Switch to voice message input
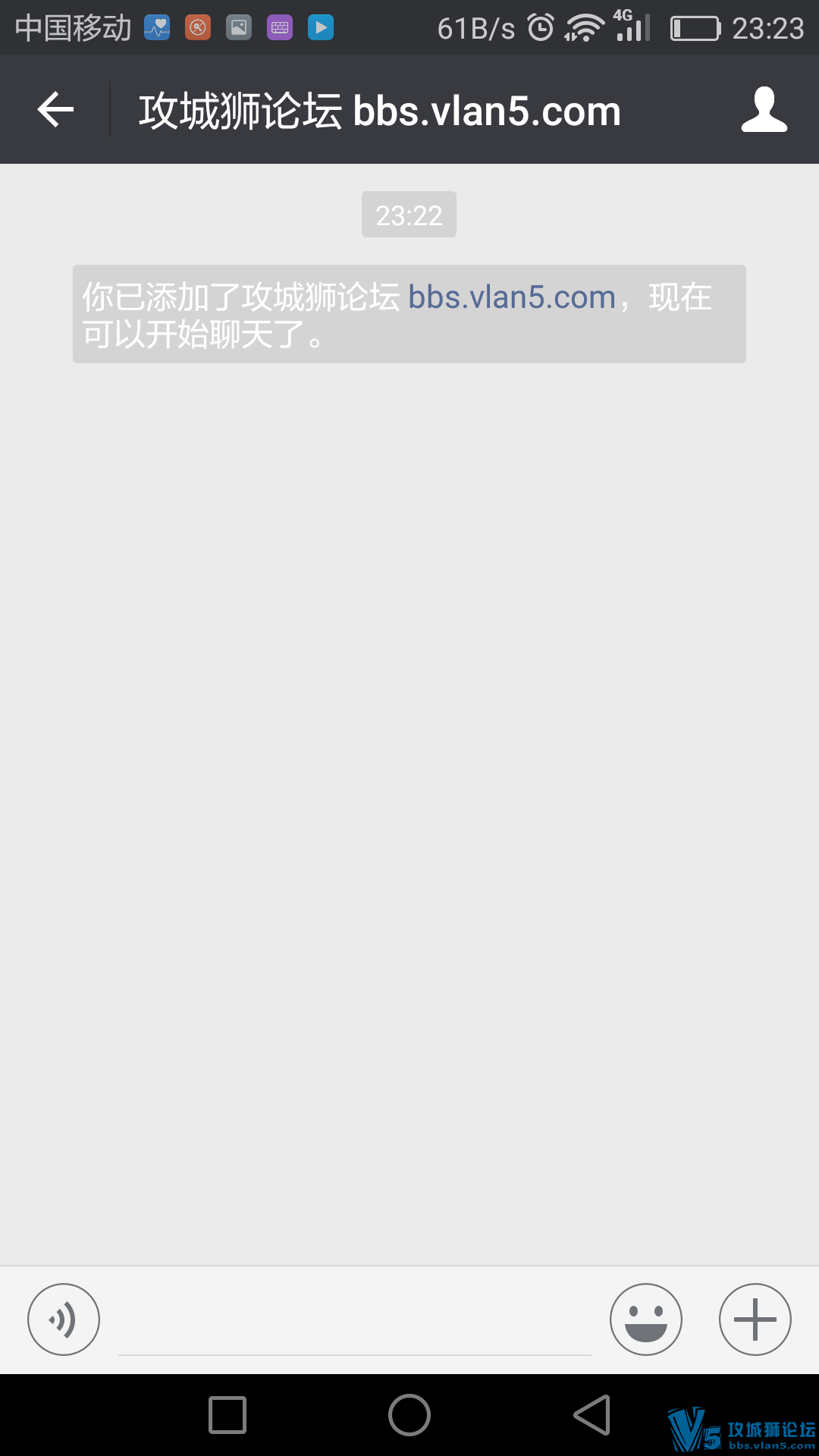 [64, 1319]
